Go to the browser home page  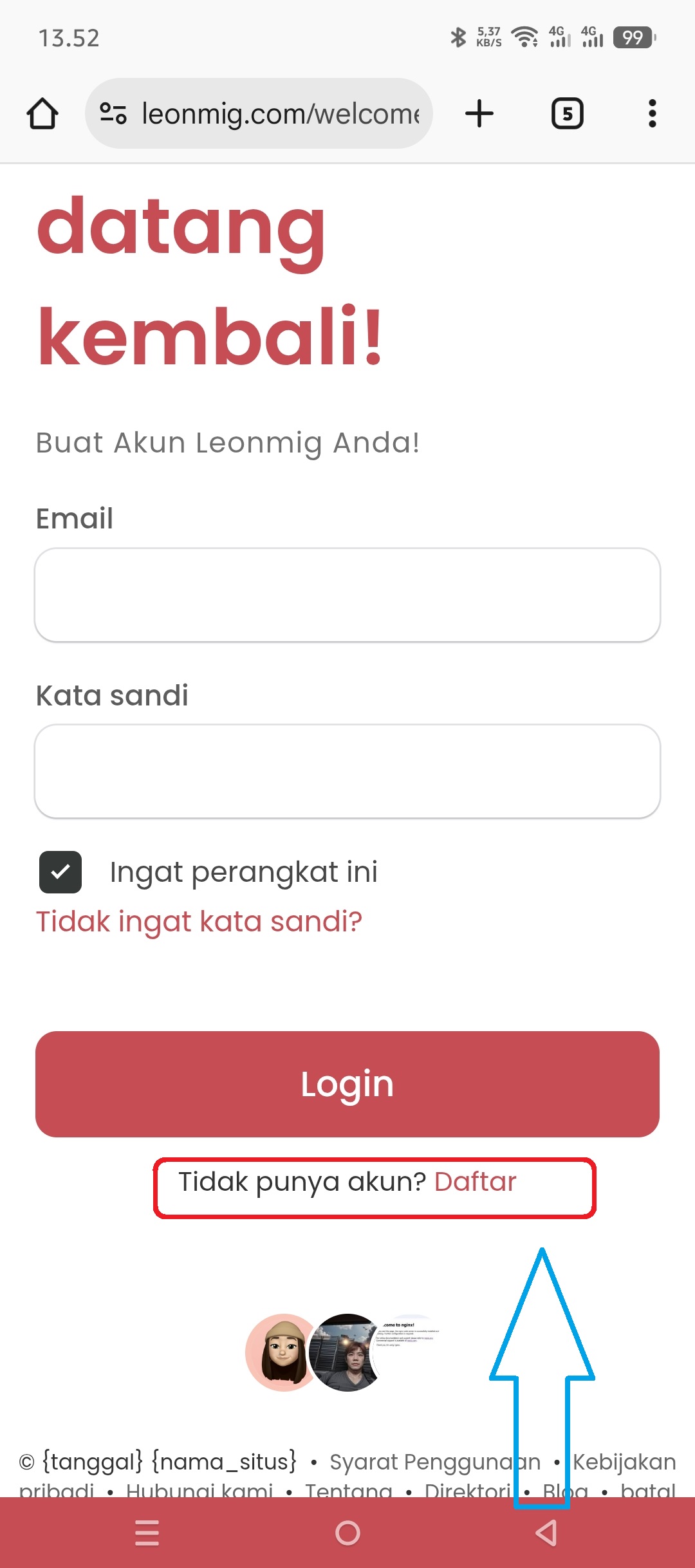pyautogui.click(x=42, y=114)
